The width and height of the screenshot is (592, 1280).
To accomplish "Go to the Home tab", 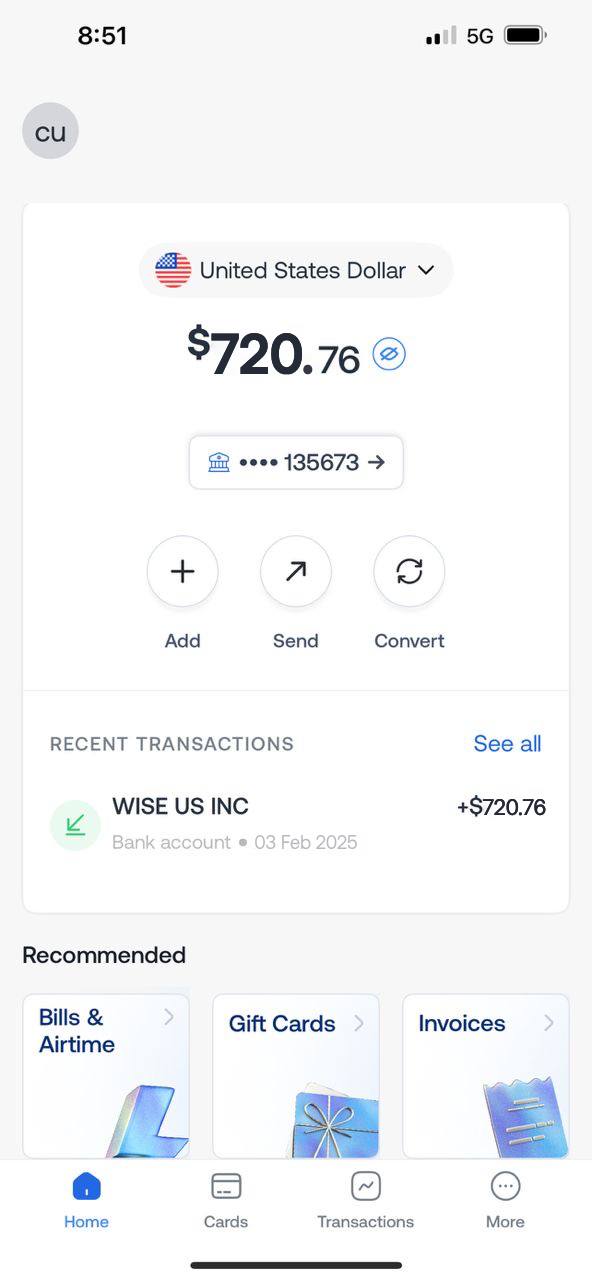I will (86, 1200).
